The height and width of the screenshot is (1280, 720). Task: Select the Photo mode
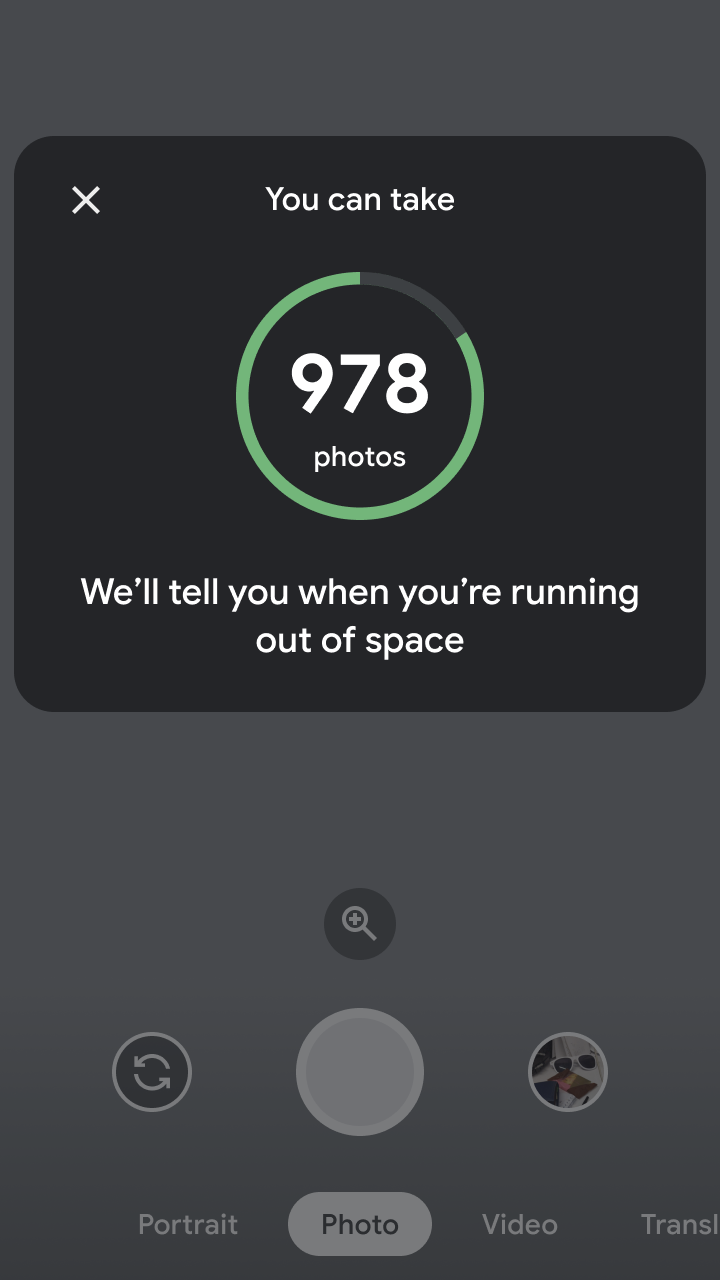[x=360, y=1224]
